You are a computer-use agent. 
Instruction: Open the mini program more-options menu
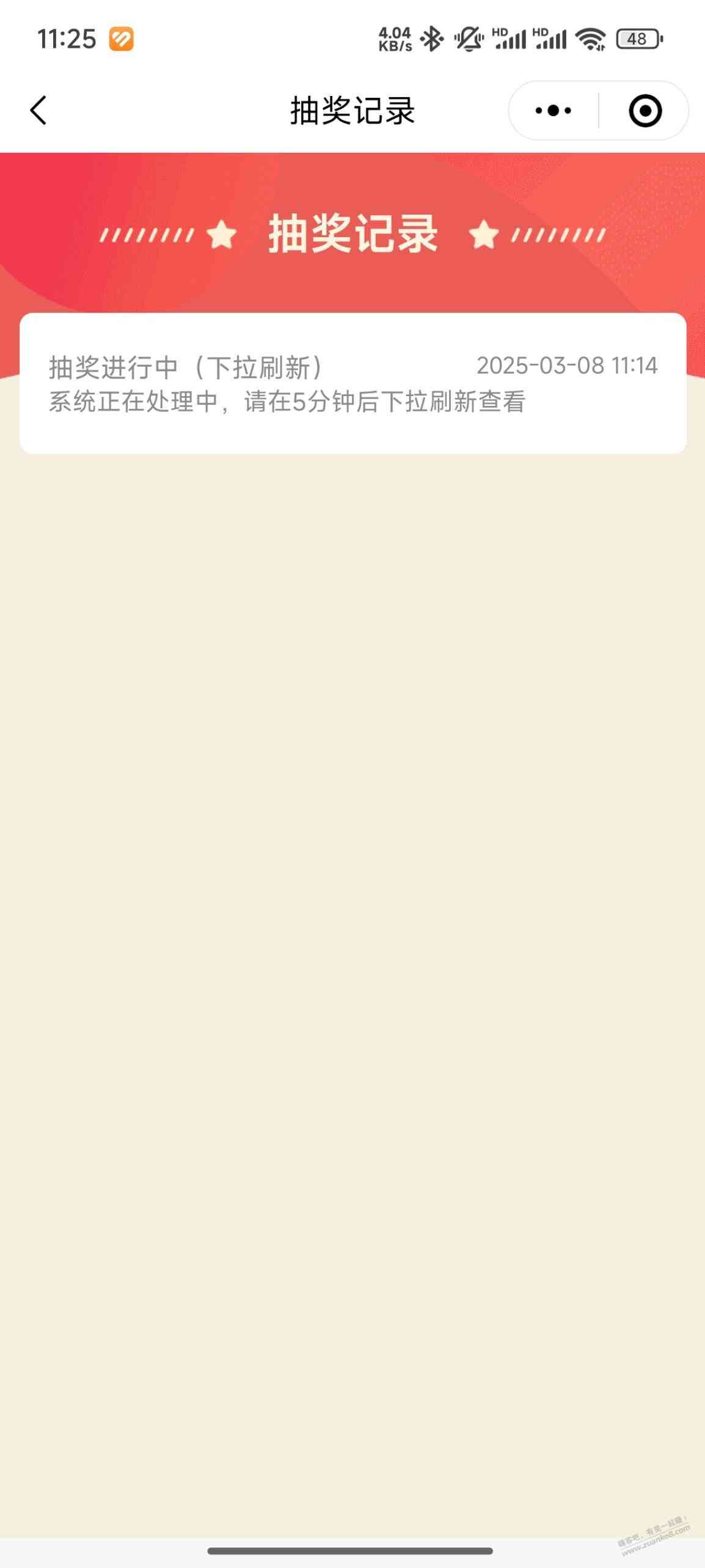tap(553, 111)
